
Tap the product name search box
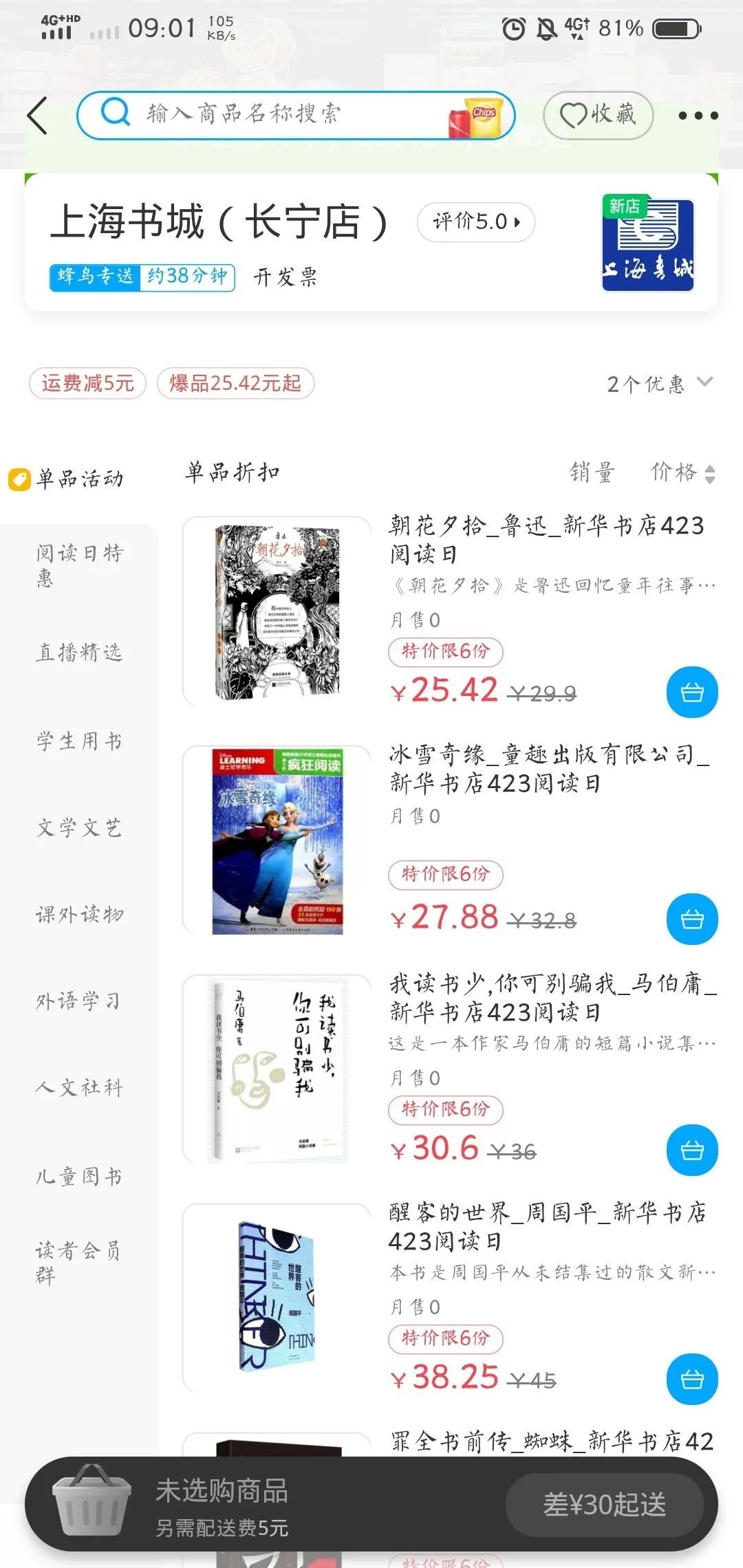[275, 114]
